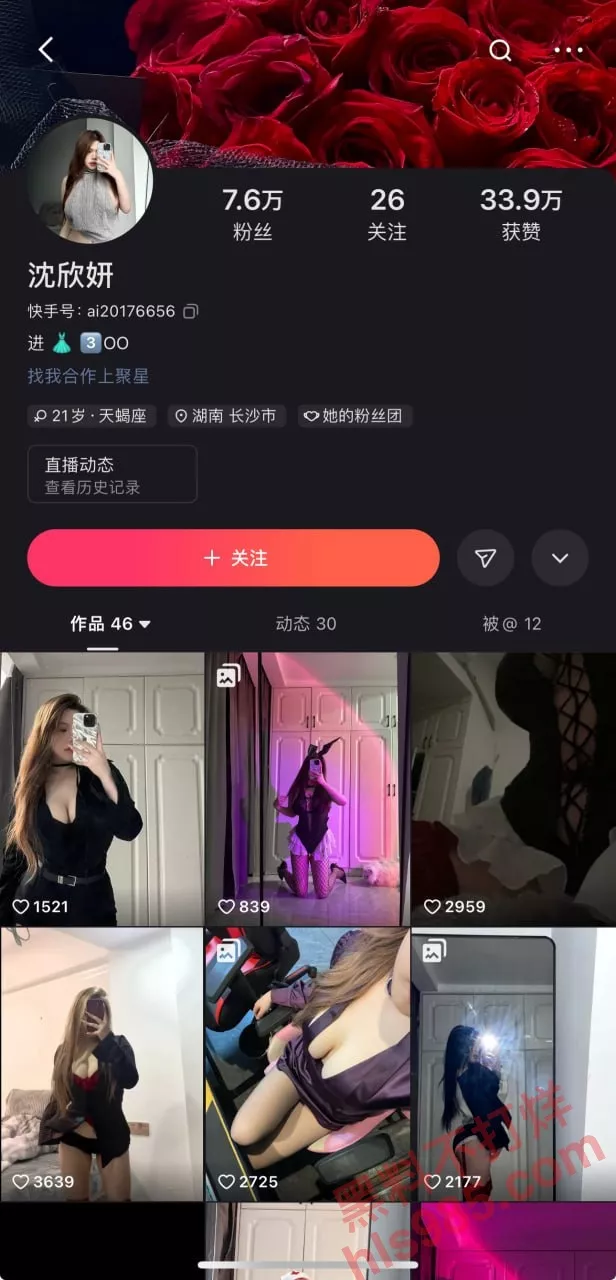Follow this user with the 关注 button

pos(233,558)
